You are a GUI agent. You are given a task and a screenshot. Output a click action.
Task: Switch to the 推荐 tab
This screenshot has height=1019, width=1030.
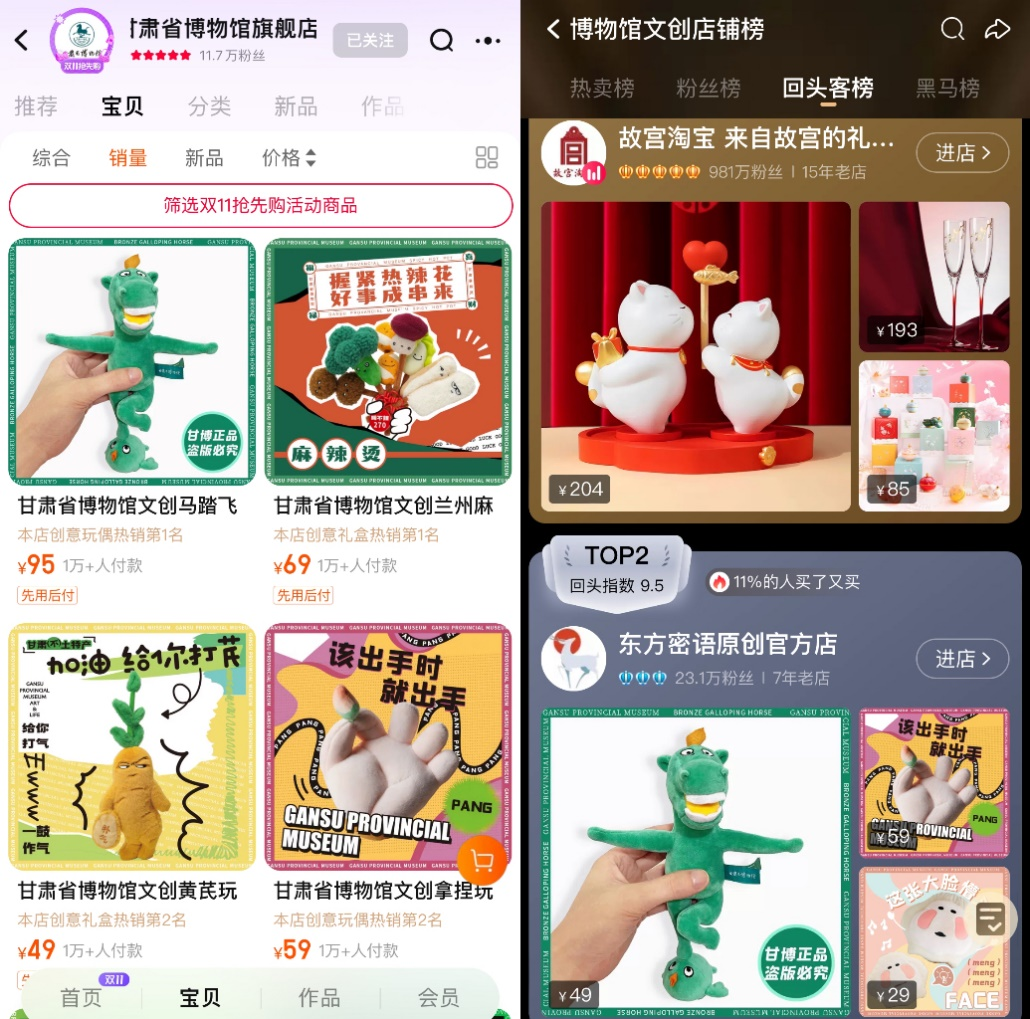36,106
